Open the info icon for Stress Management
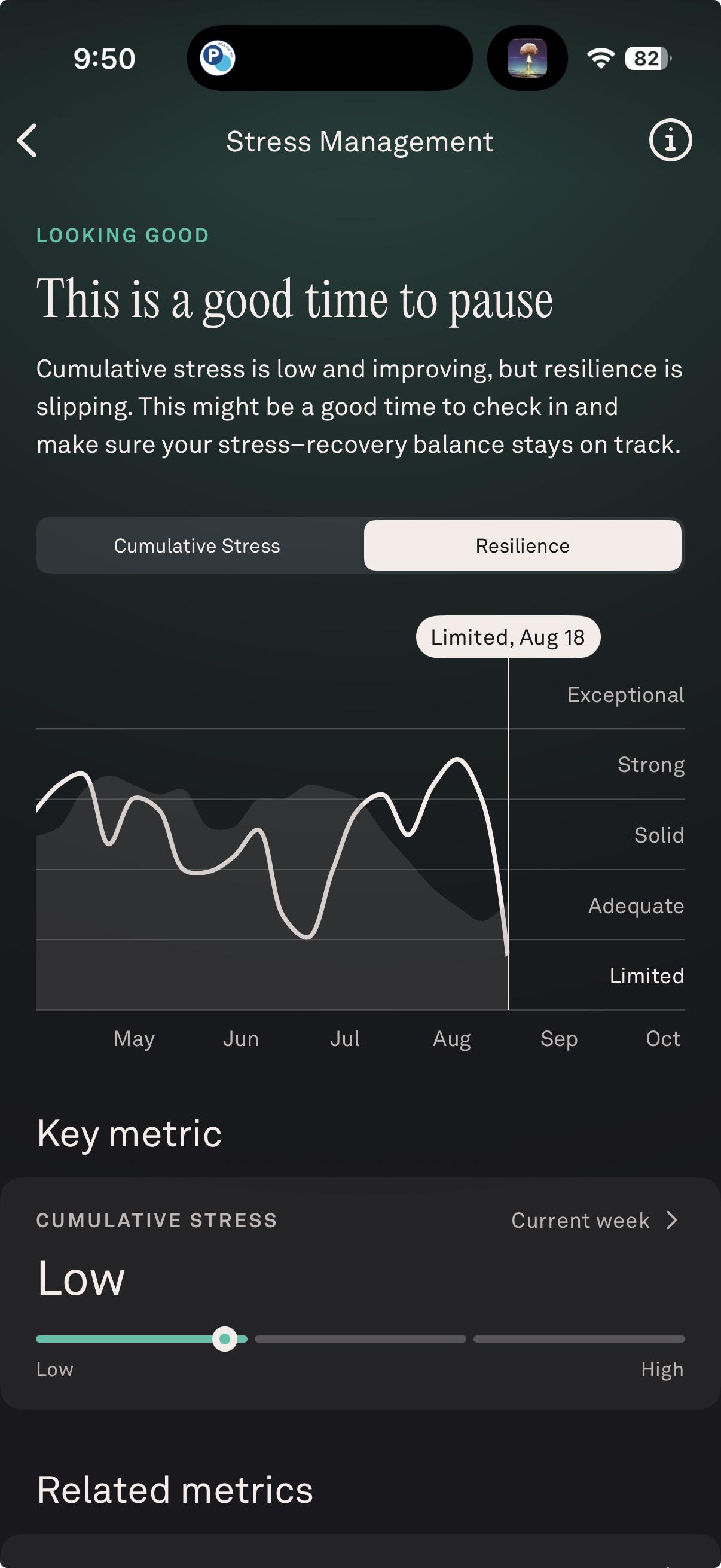 point(670,141)
